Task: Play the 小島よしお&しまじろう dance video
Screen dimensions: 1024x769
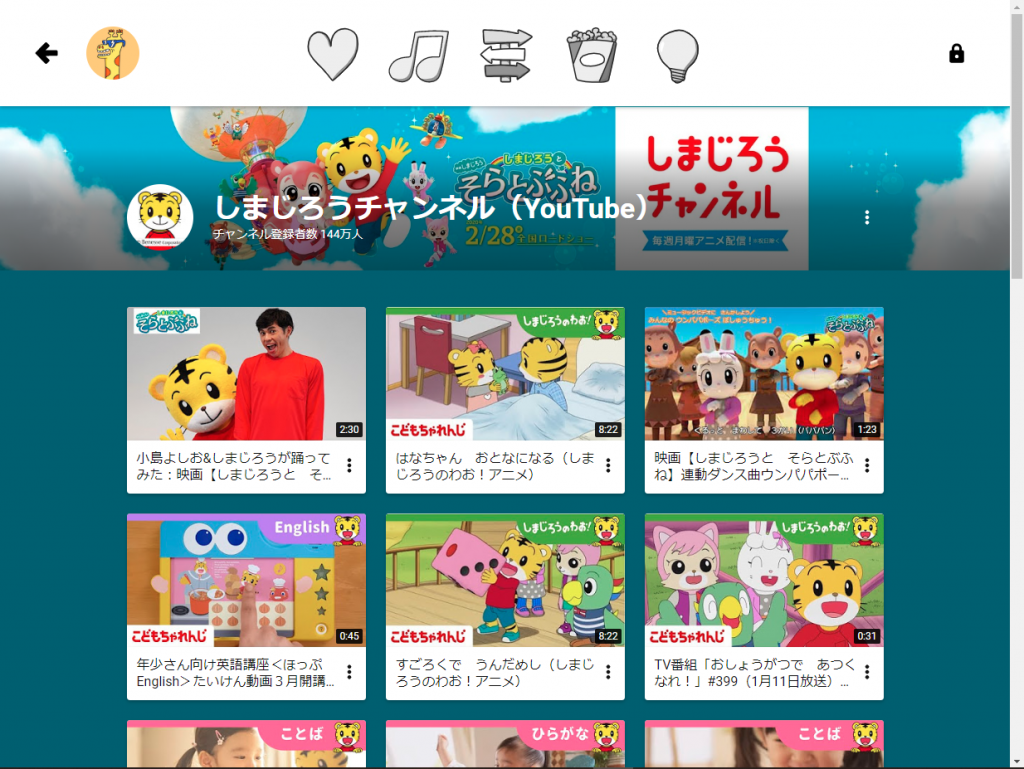Action: 246,374
